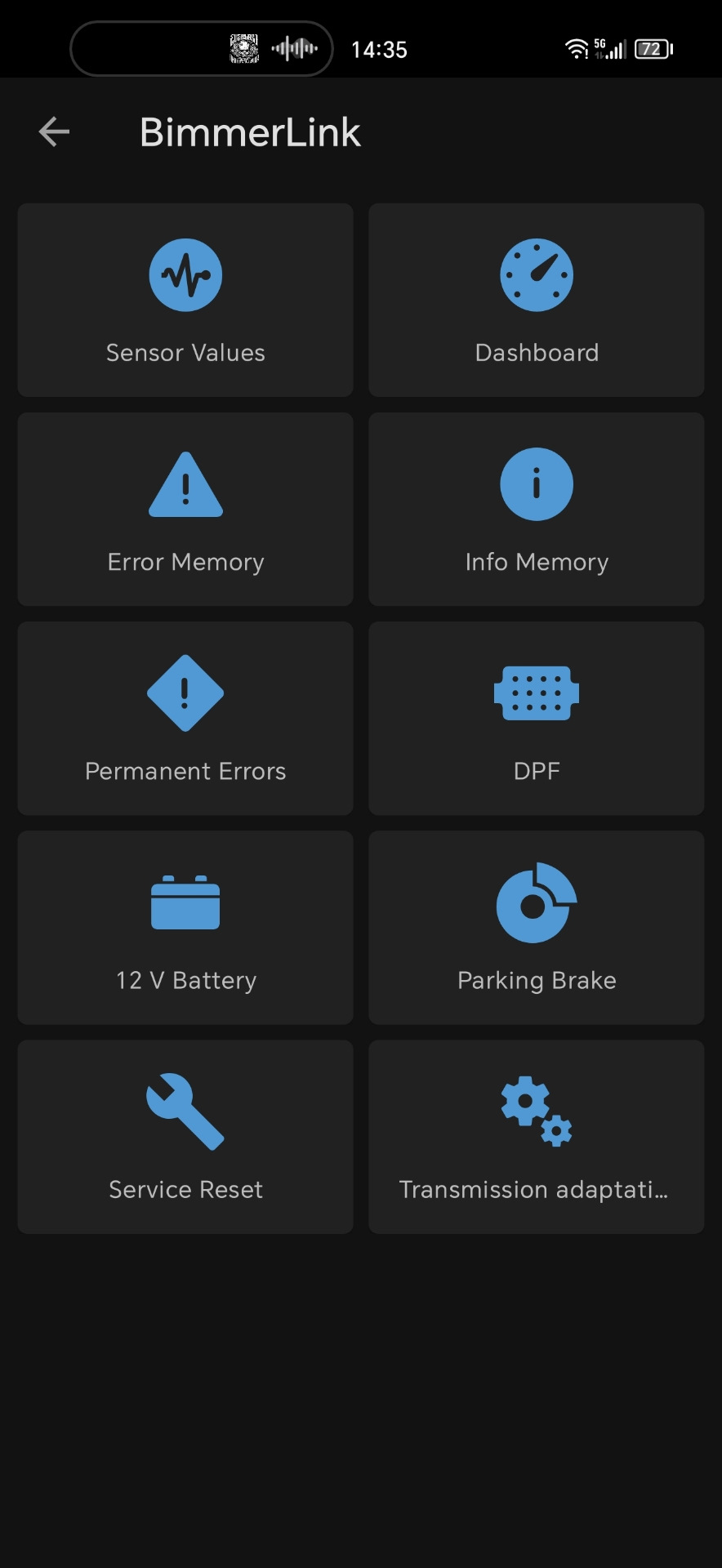The height and width of the screenshot is (1568, 722).
Task: Select the 12 V Battery tile
Action: coord(185,927)
